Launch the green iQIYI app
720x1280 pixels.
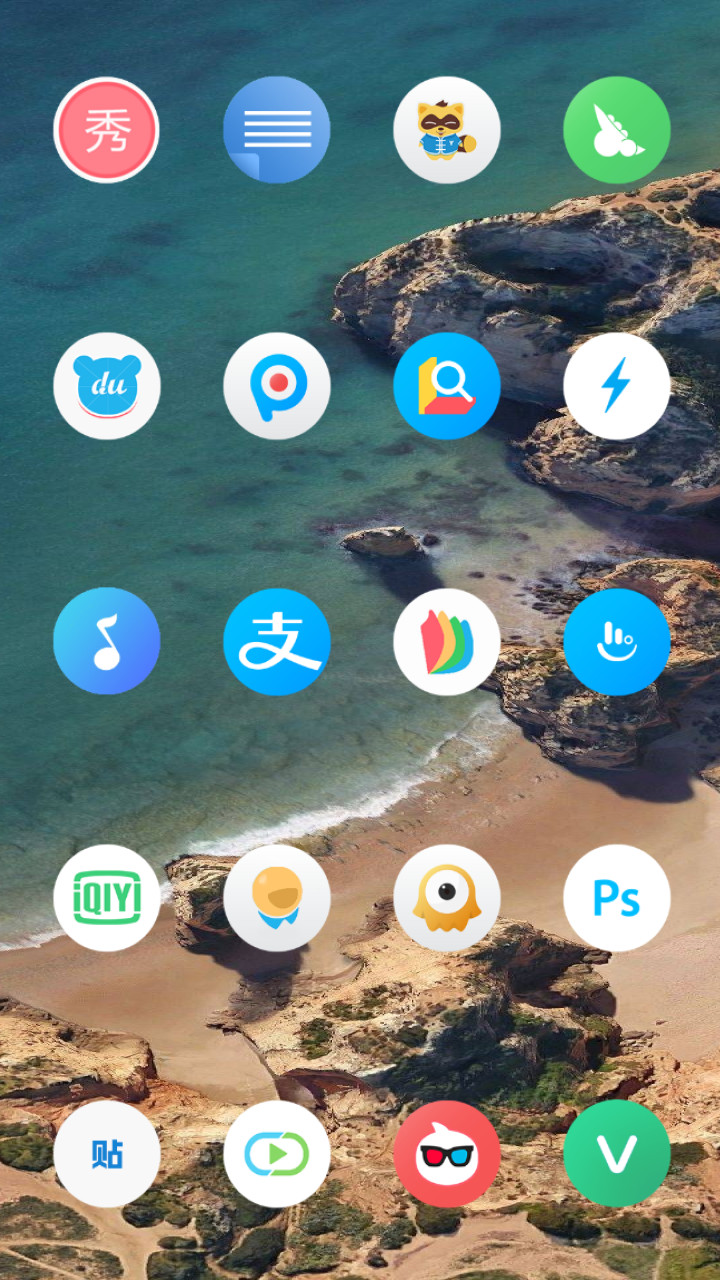pos(107,898)
